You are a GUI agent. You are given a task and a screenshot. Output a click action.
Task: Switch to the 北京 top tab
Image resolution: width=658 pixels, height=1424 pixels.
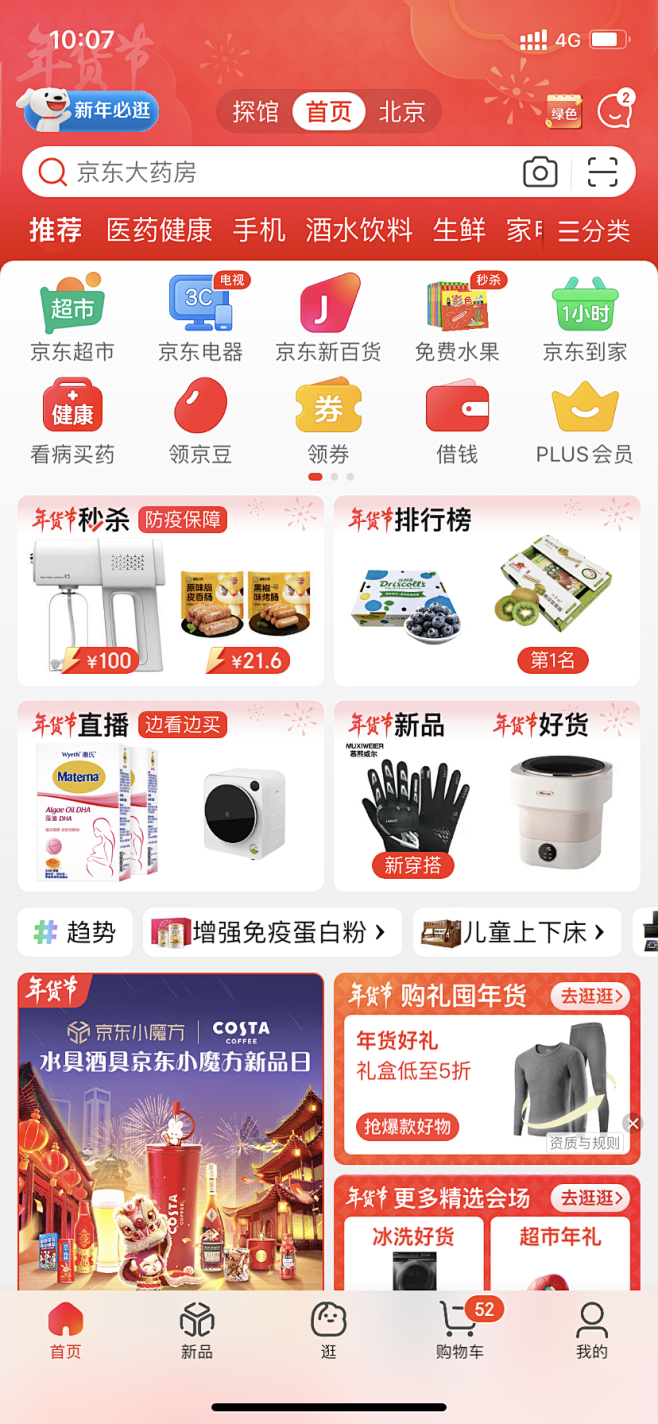pyautogui.click(x=402, y=112)
